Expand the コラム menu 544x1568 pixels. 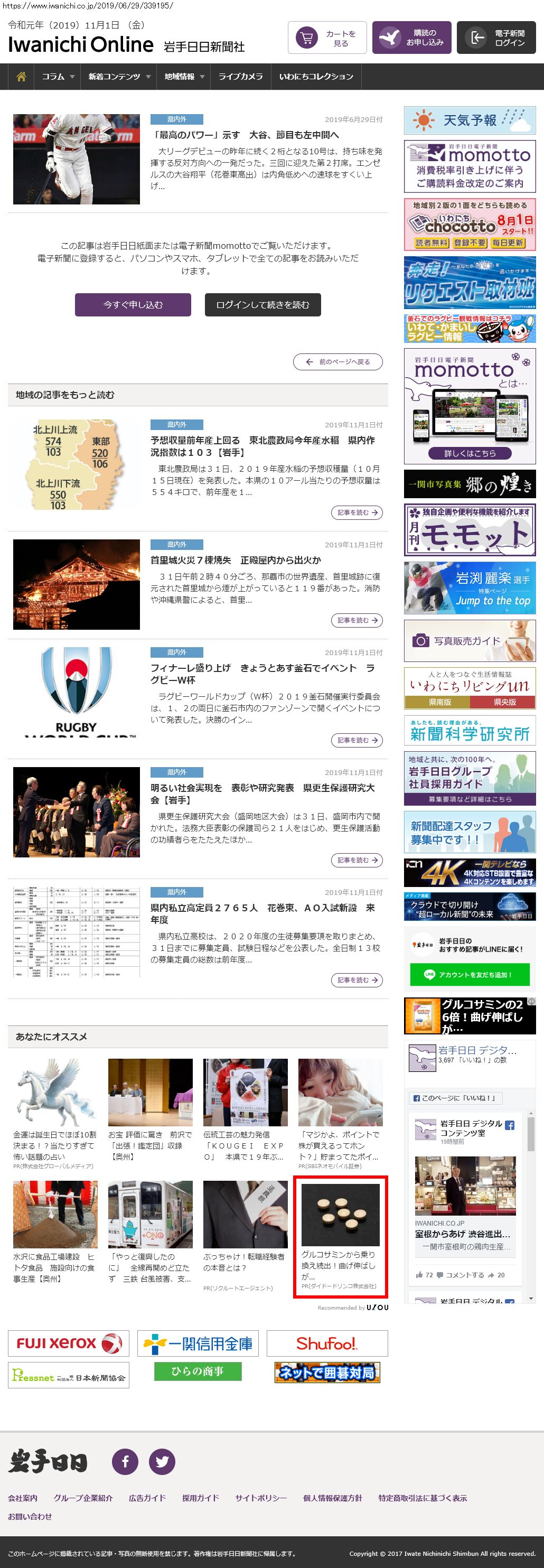[58, 77]
